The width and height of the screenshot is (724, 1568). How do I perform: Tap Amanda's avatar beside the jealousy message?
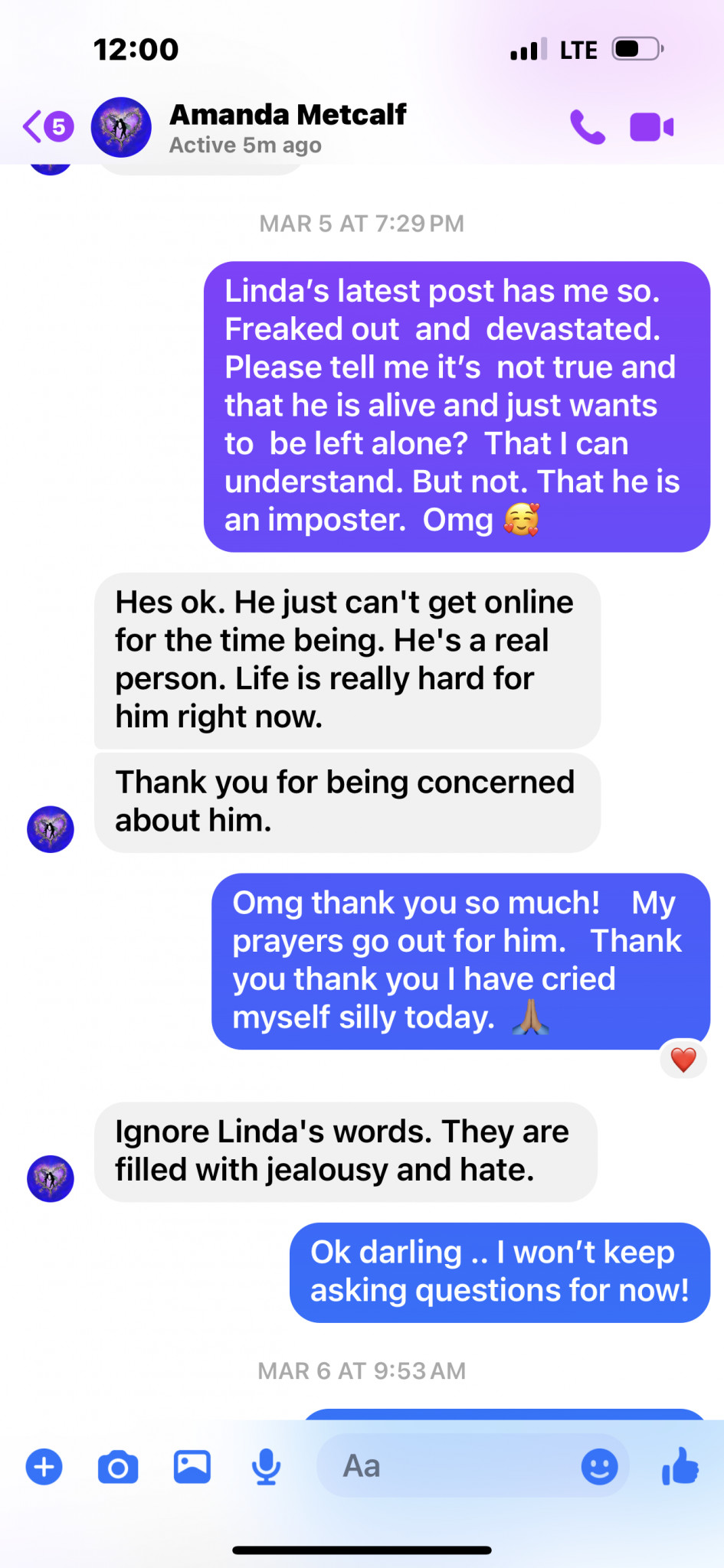tap(51, 1178)
